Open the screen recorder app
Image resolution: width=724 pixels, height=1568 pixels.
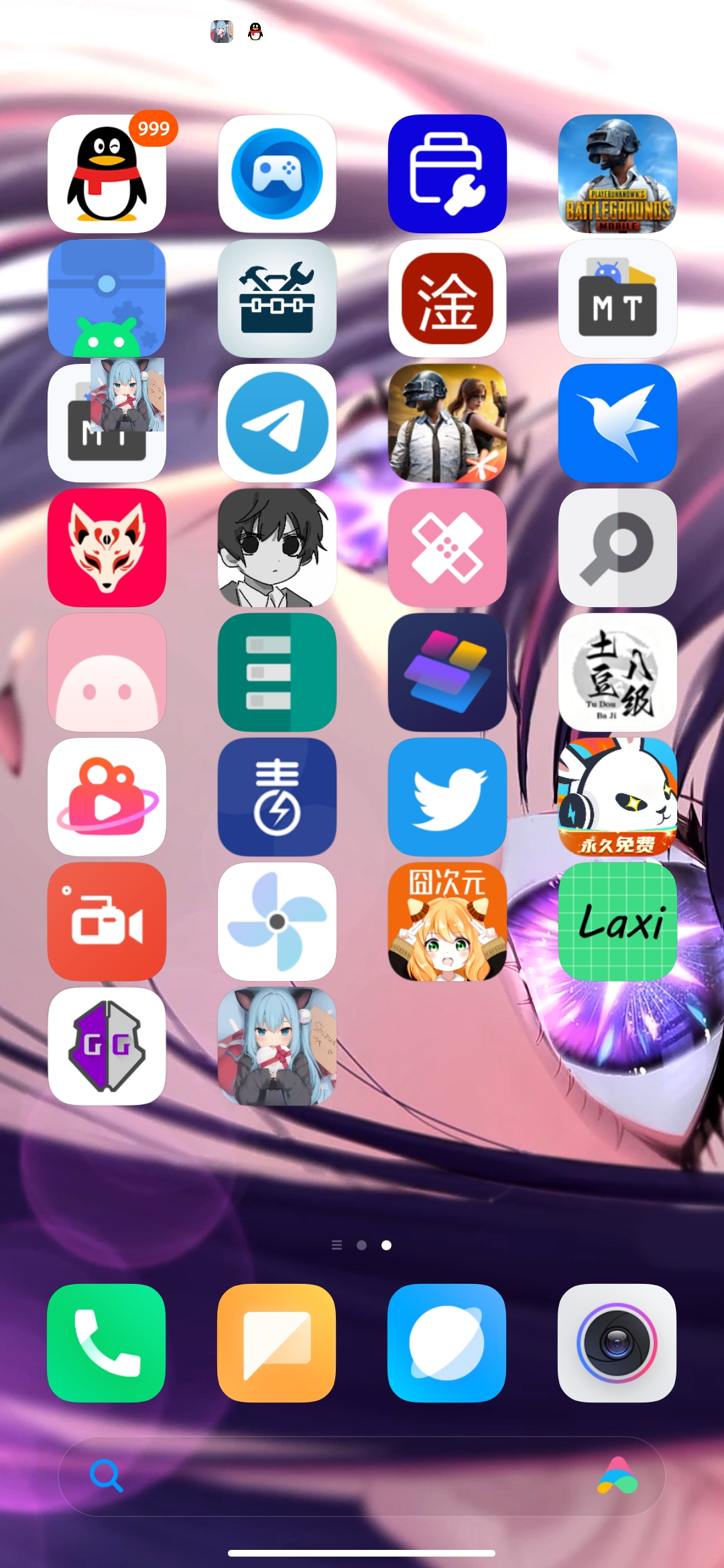(107, 921)
